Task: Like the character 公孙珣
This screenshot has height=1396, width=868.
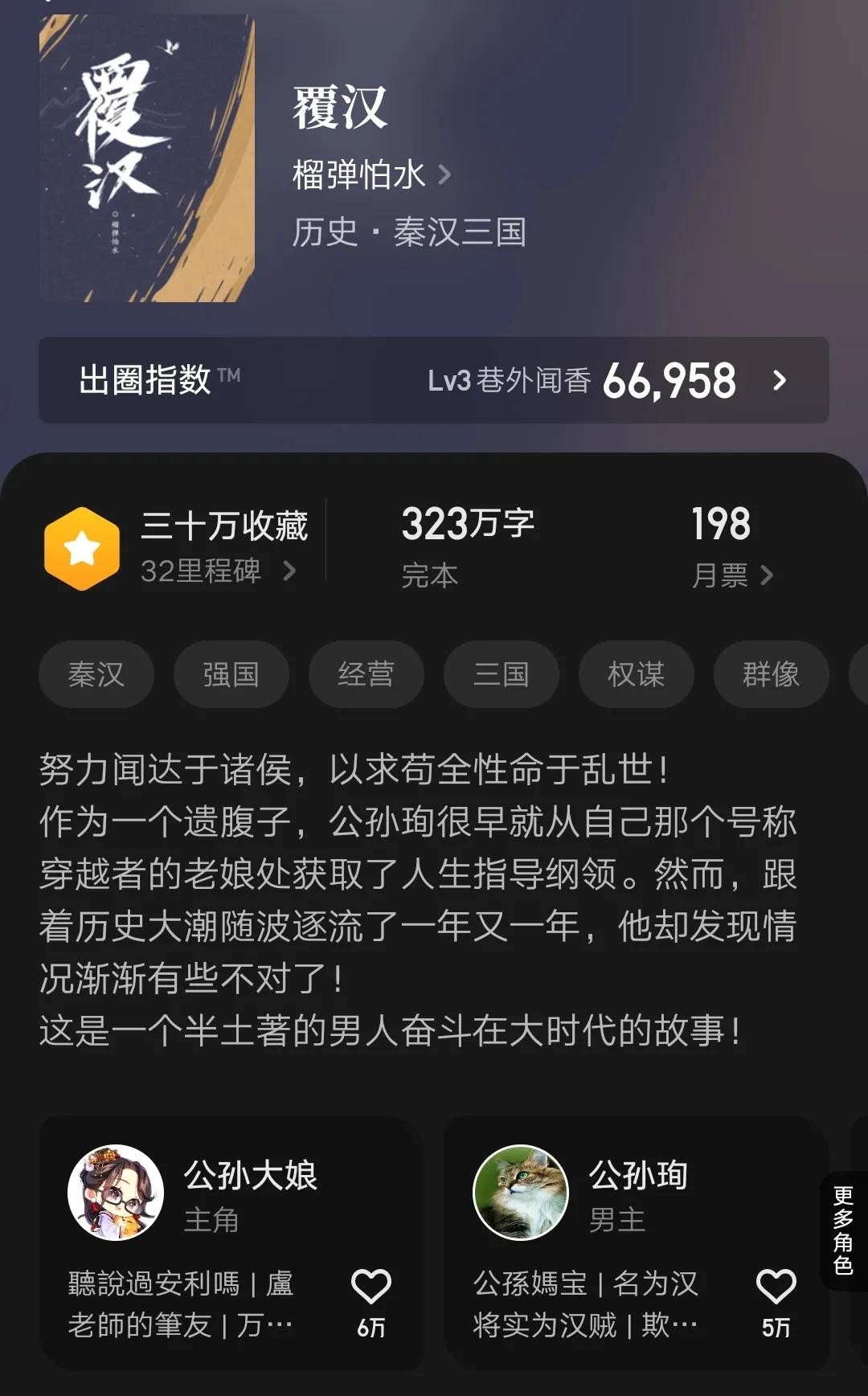Action: pos(776,1288)
